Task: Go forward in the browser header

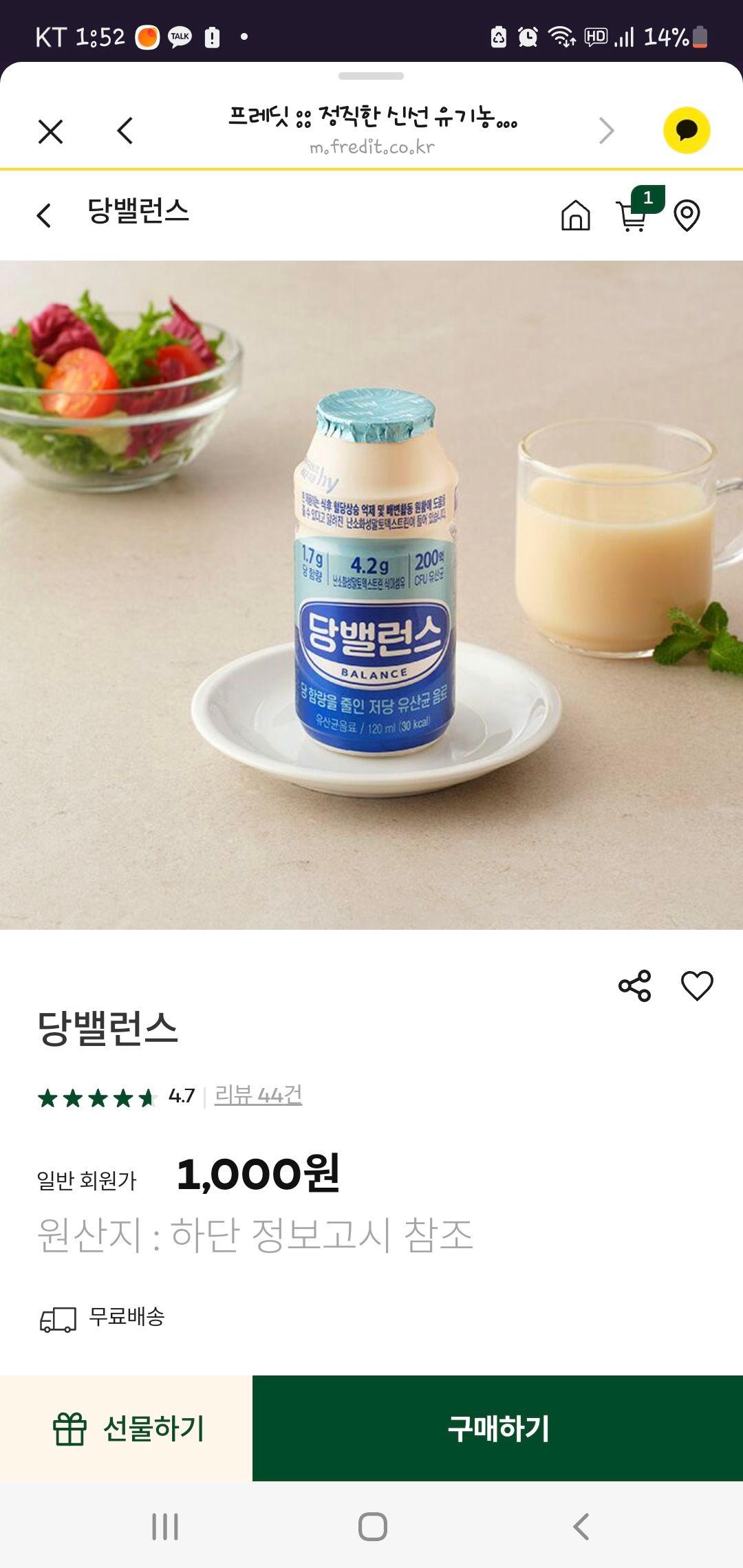Action: (606, 131)
